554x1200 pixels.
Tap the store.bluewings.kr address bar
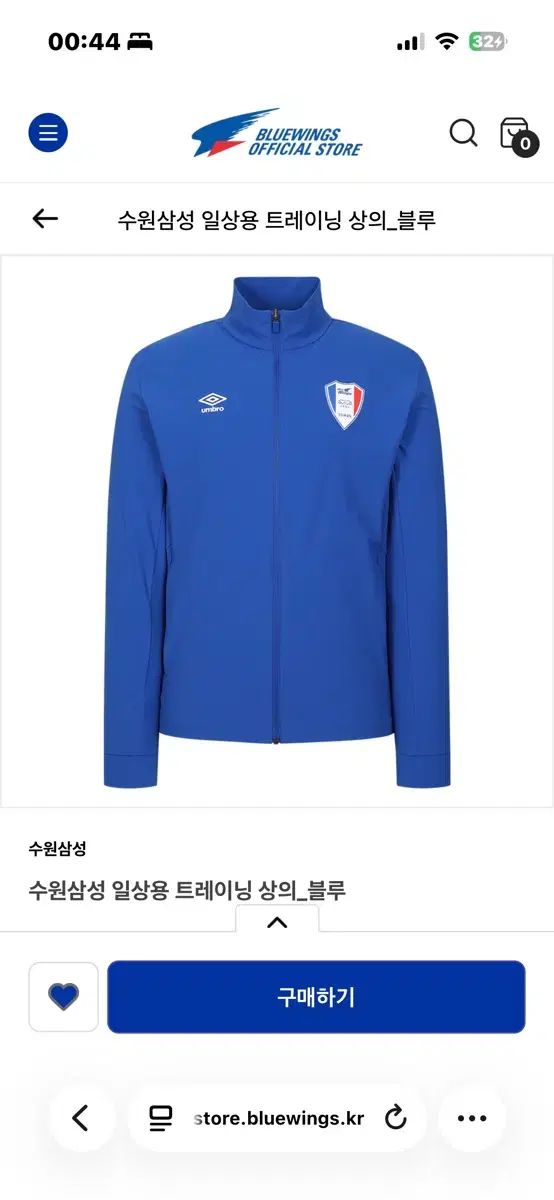(277, 1118)
